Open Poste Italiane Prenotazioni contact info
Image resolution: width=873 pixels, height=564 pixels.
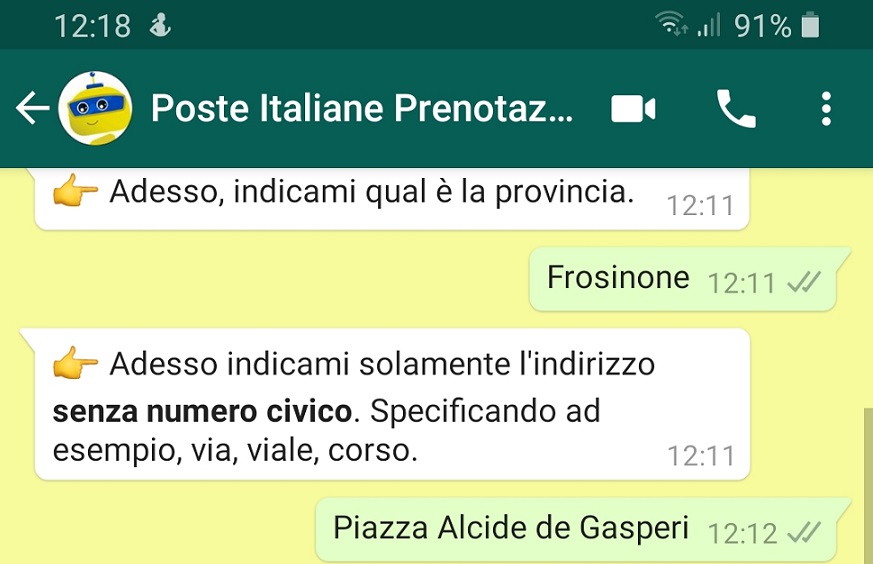(x=362, y=108)
